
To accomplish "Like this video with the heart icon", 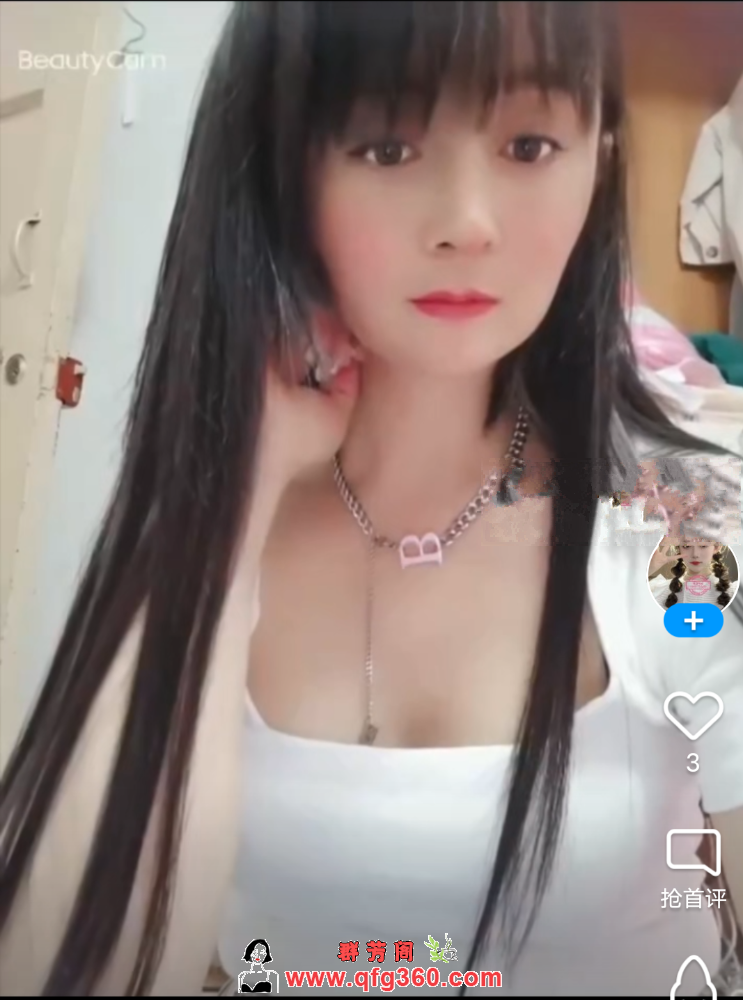I will click(x=693, y=714).
